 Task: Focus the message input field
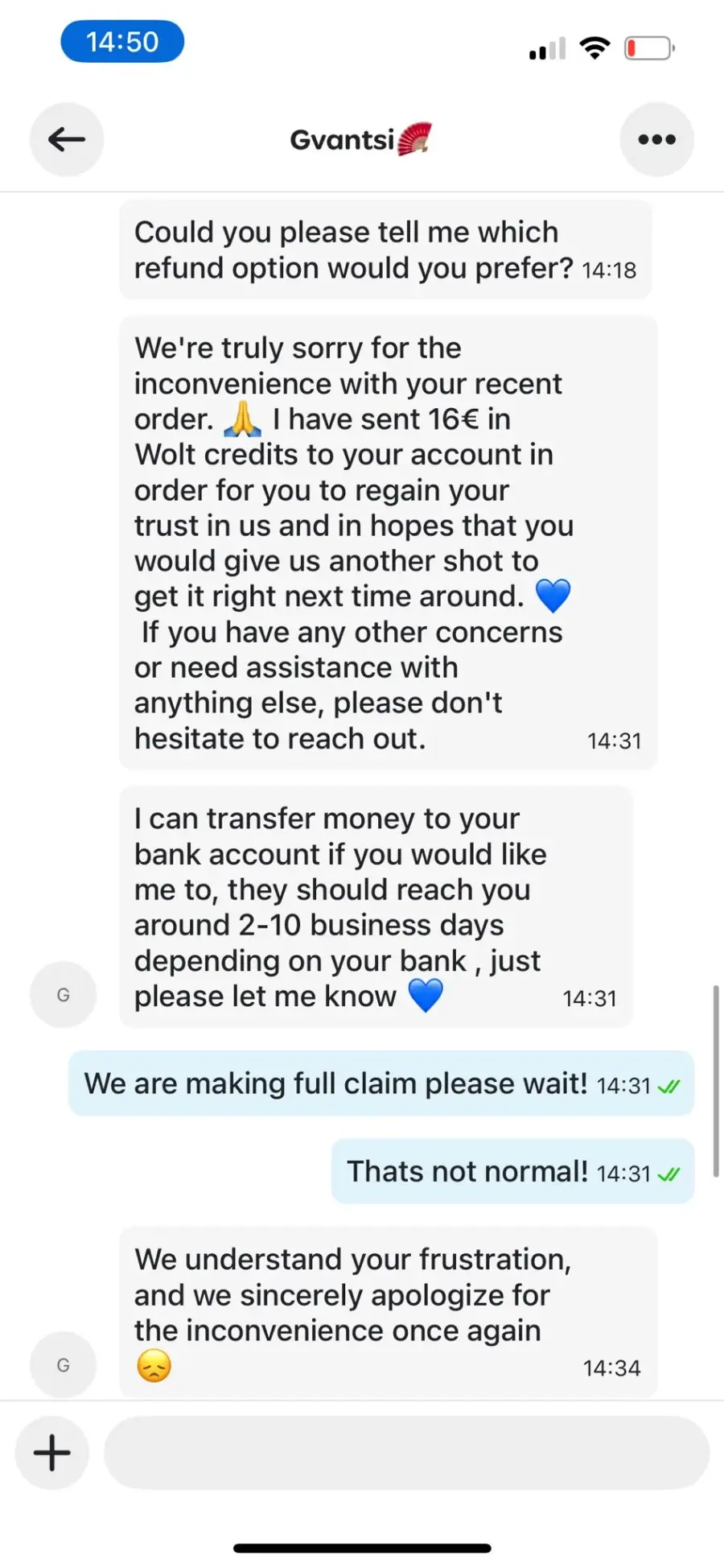coord(407,1453)
